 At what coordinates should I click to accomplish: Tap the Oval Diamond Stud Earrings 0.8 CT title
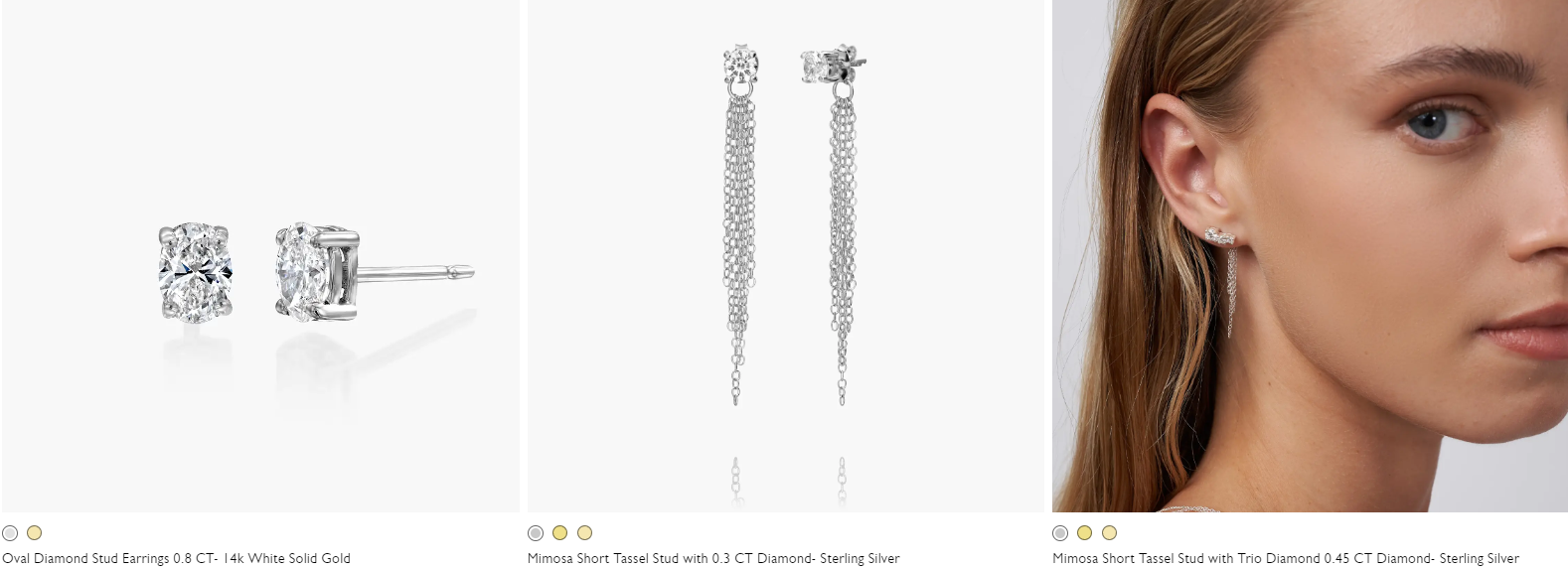coord(176,558)
